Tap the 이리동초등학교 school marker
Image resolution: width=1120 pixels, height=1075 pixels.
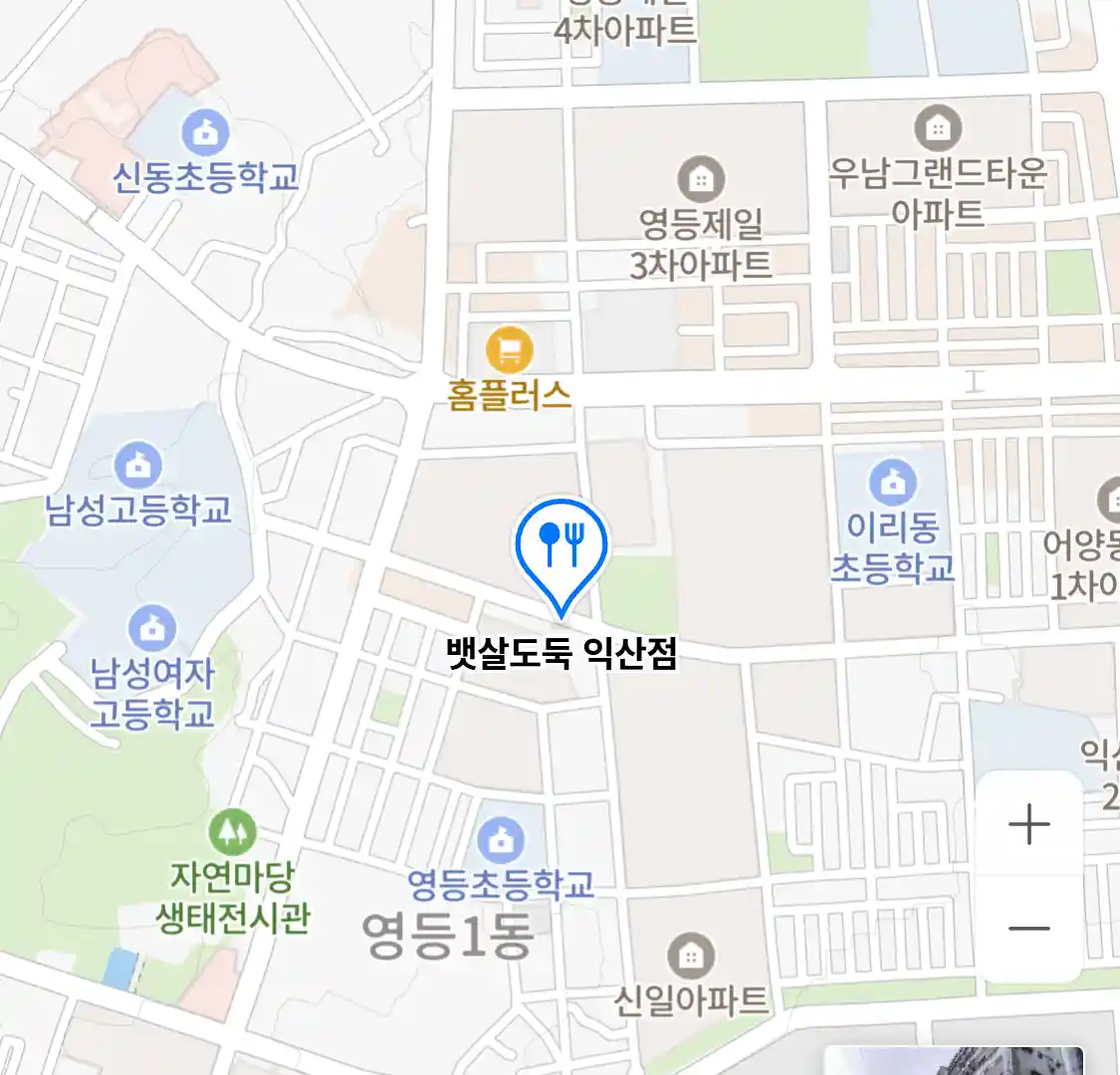pos(893,483)
